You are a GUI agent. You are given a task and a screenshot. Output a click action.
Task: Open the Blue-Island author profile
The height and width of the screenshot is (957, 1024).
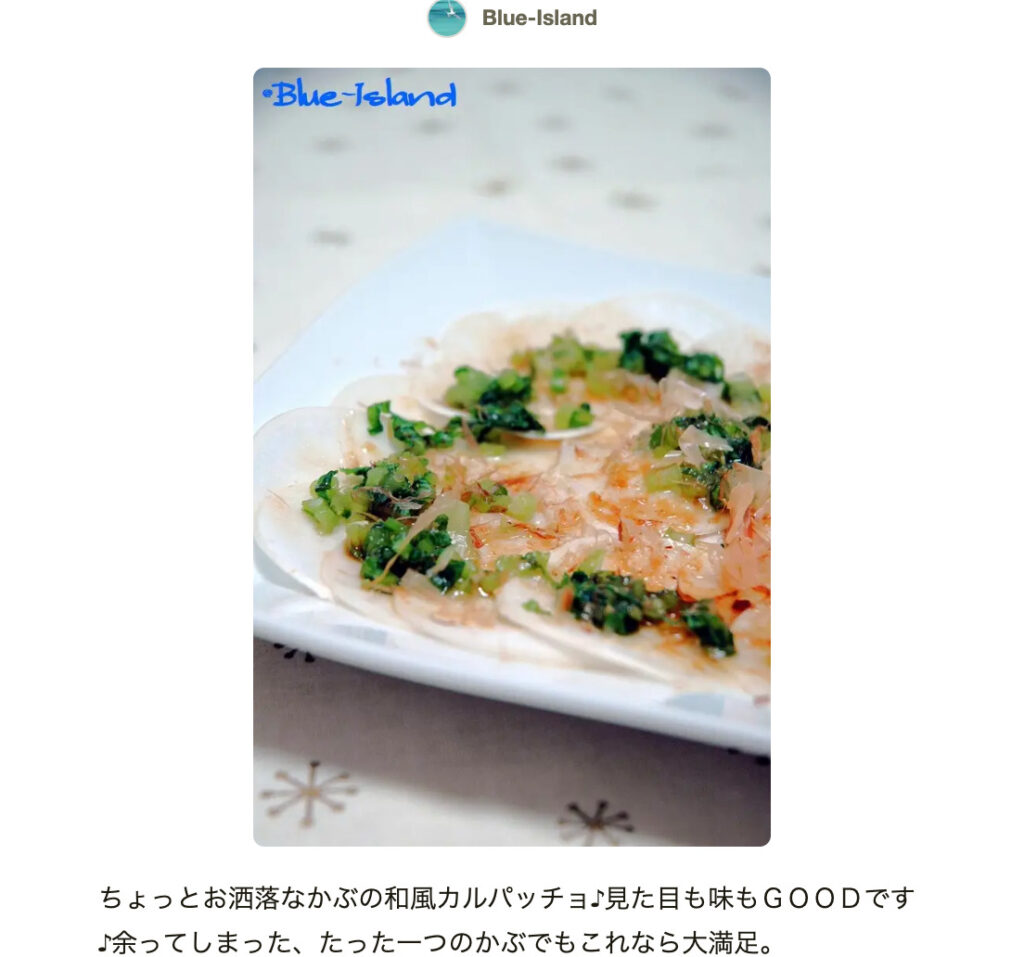click(x=538, y=18)
